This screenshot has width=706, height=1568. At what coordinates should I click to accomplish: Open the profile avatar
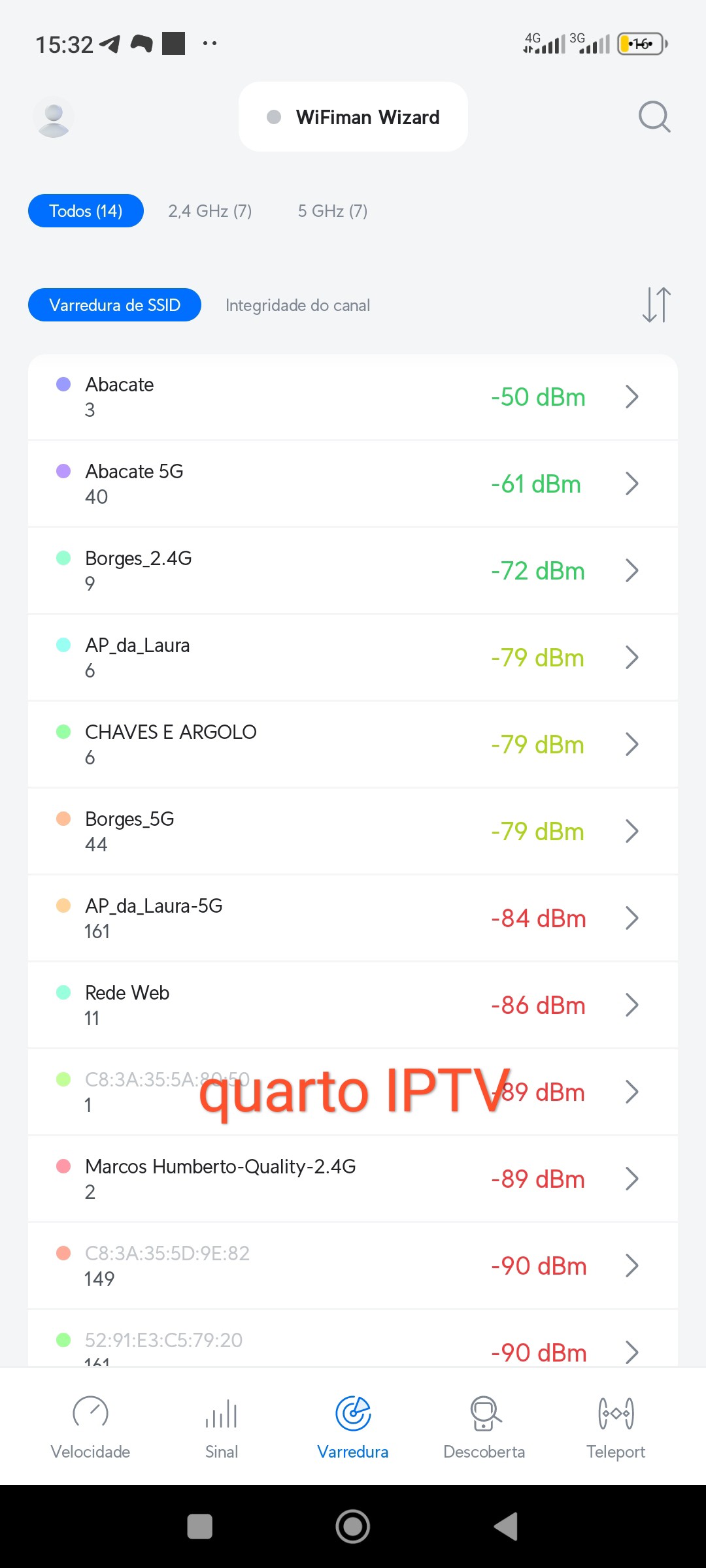pos(54,118)
